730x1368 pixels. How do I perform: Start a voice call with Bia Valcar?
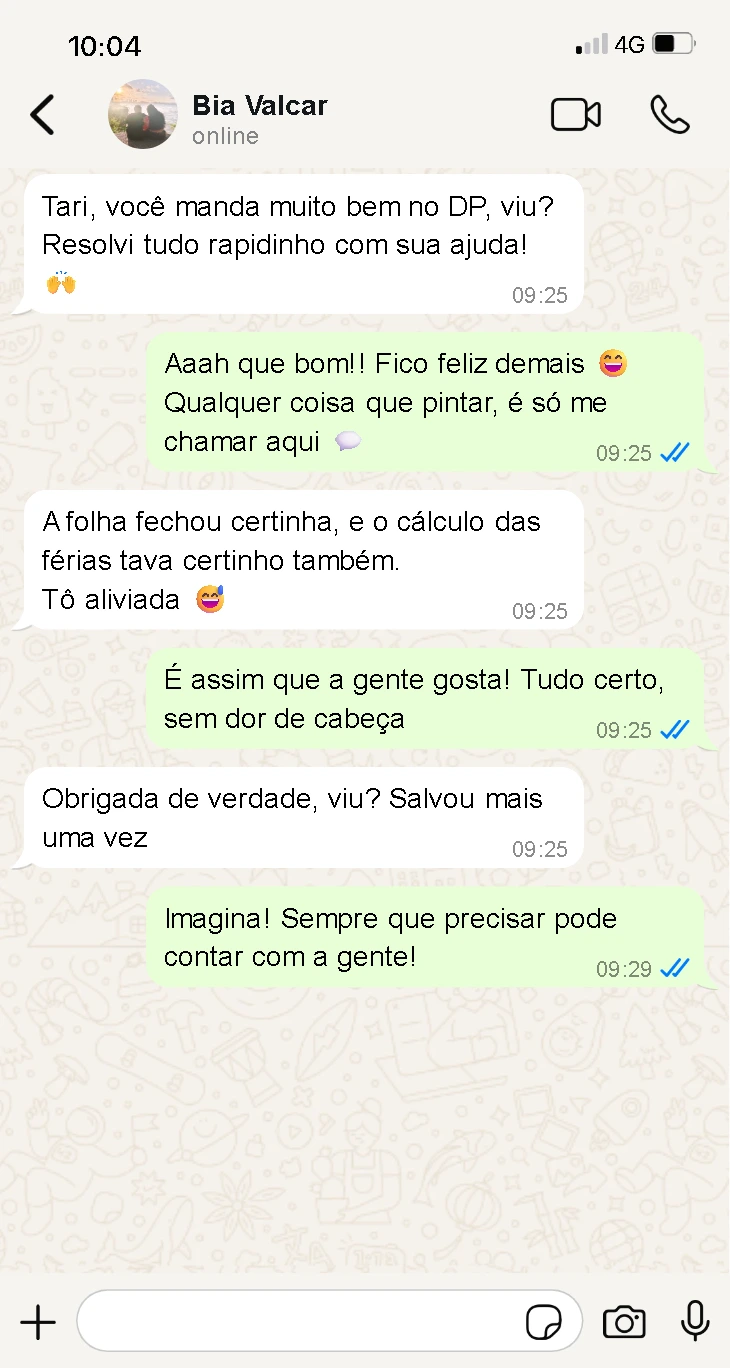coord(669,115)
